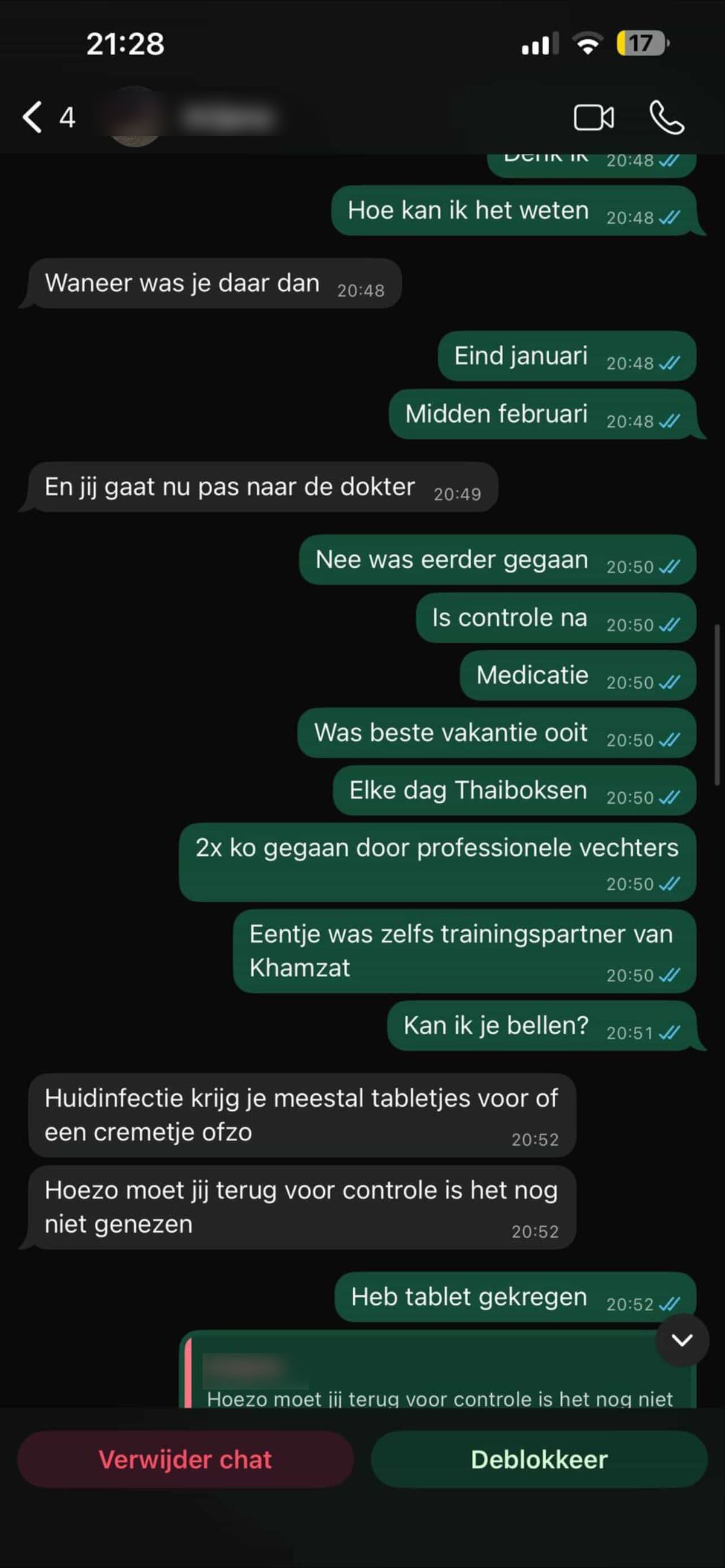Screen dimensions: 725x1568
Task: Unblock the contact with Deblokkeer
Action: tap(539, 1459)
